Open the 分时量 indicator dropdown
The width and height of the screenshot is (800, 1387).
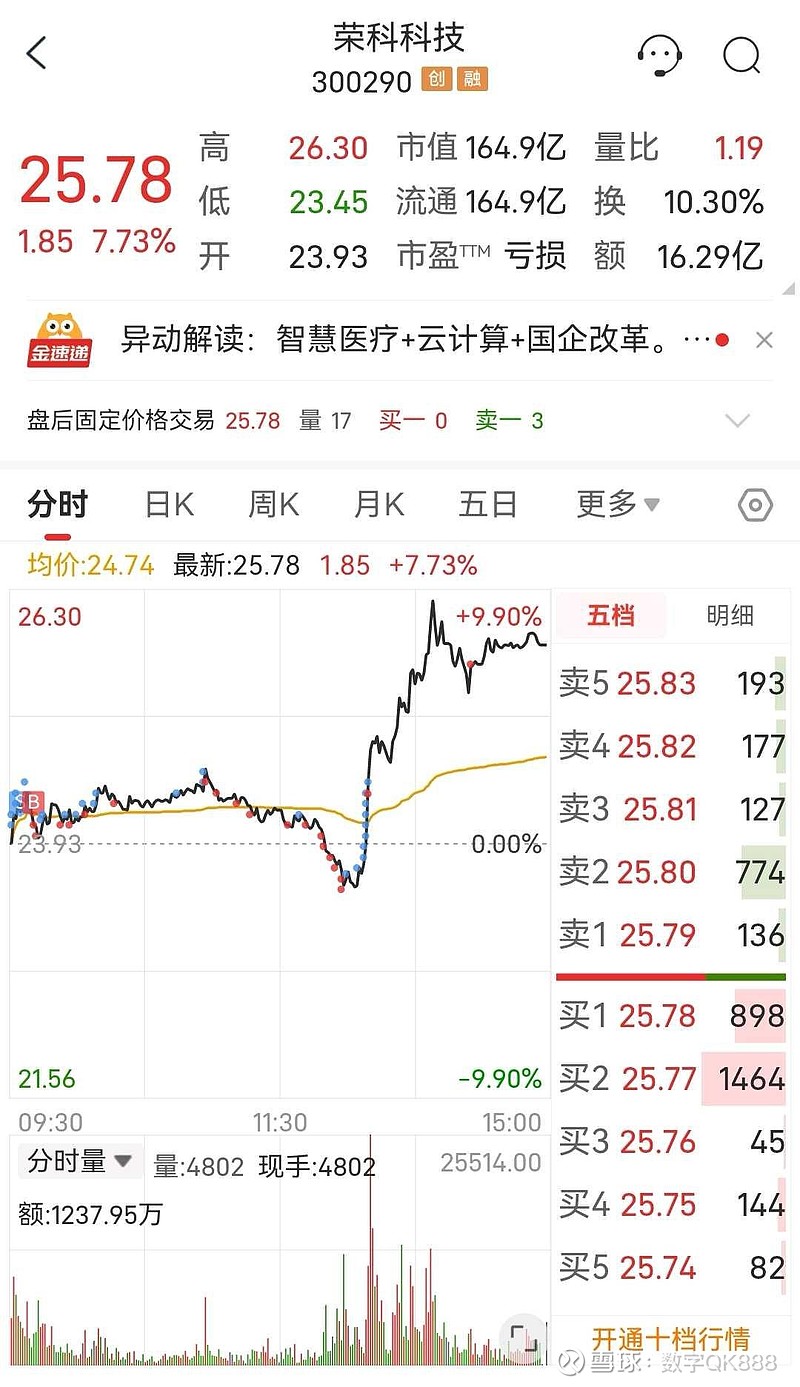click(80, 1161)
